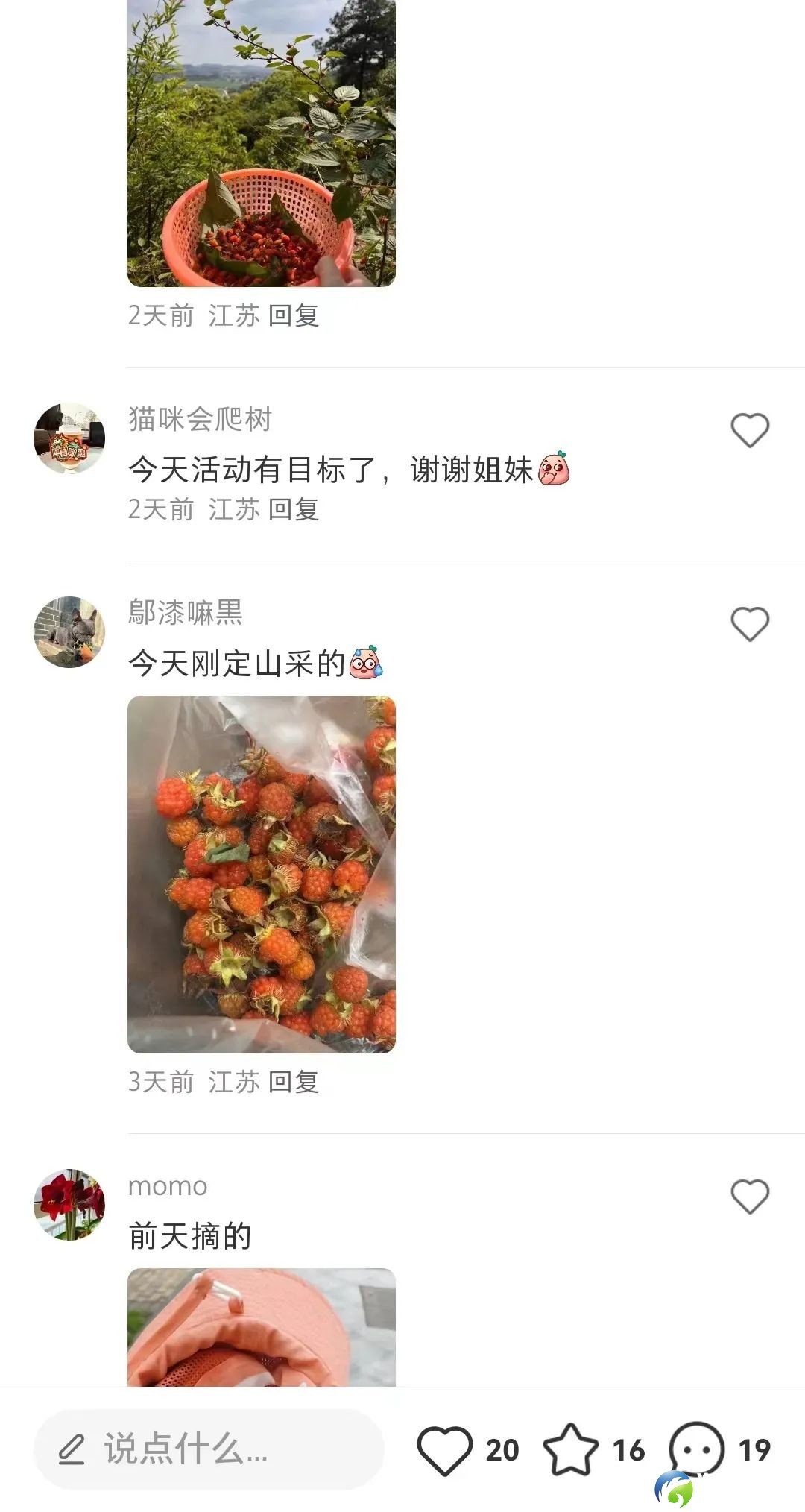Like 猫咪会爬树's comment
The width and height of the screenshot is (805, 1512).
coord(749,430)
